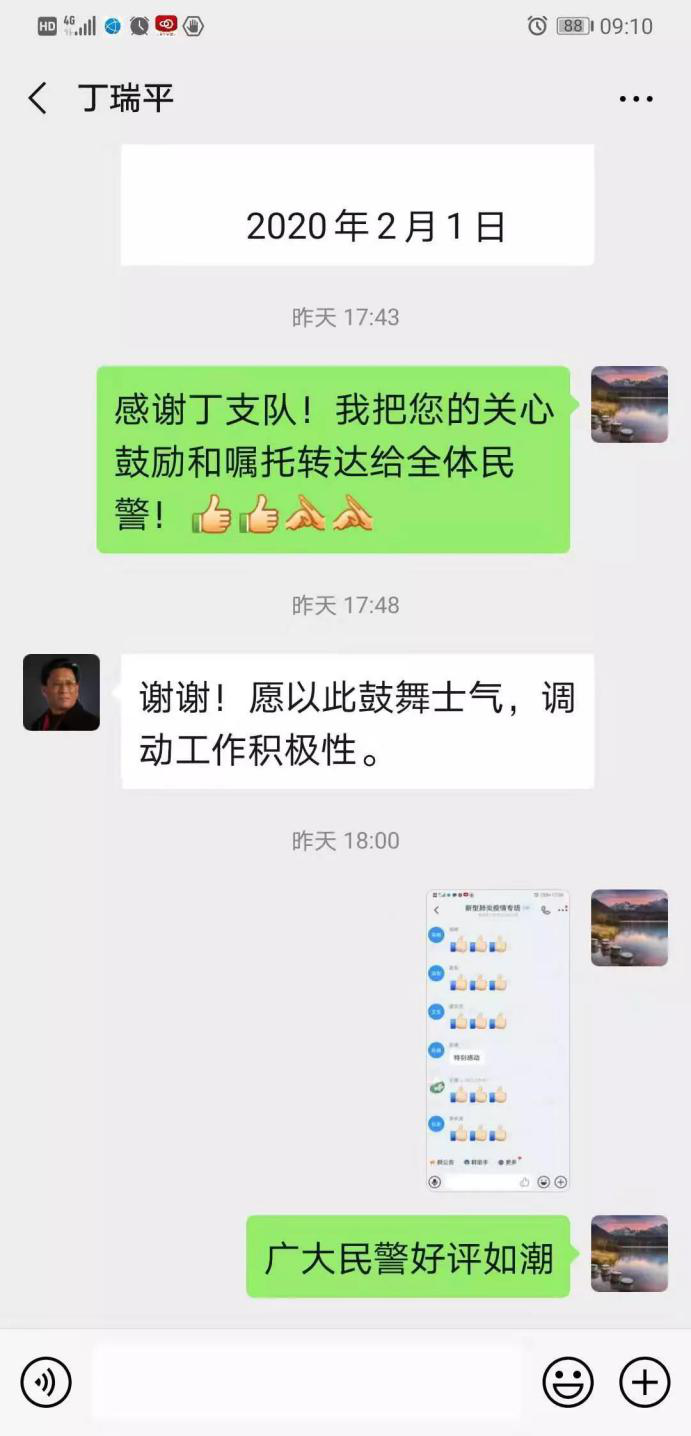Open the plus attachment menu
This screenshot has height=1436, width=691.
pyautogui.click(x=644, y=1383)
